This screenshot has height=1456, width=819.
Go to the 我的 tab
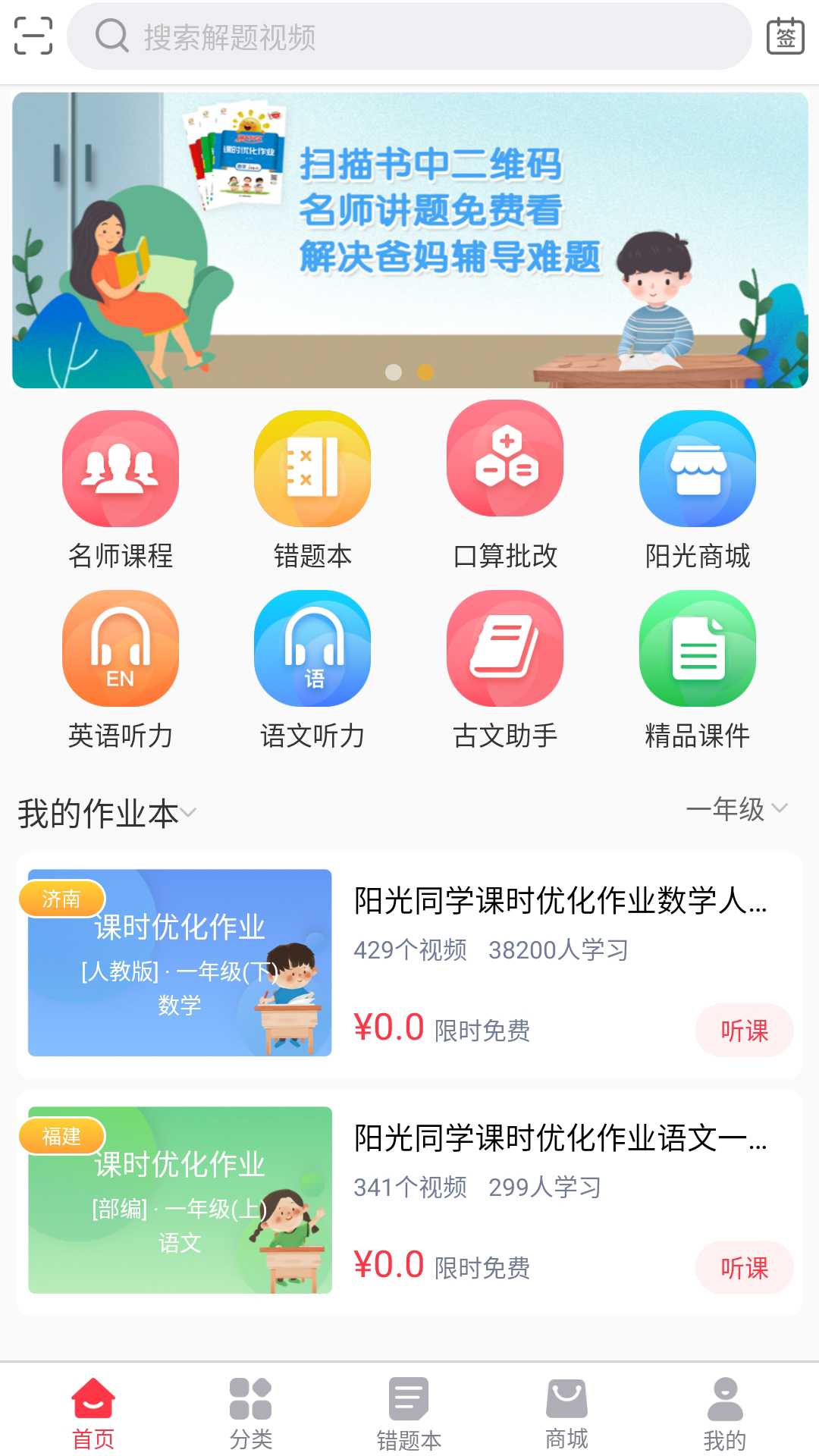724,1414
